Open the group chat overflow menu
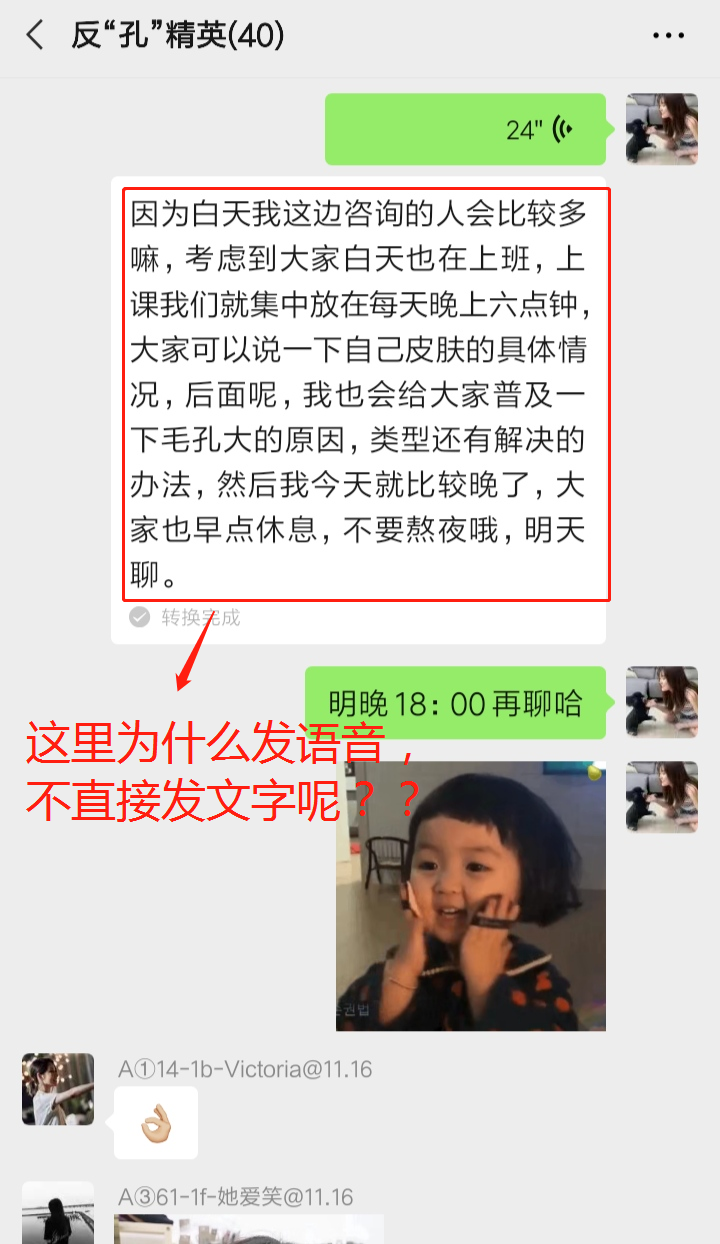Viewport: 720px width, 1244px height. (668, 37)
